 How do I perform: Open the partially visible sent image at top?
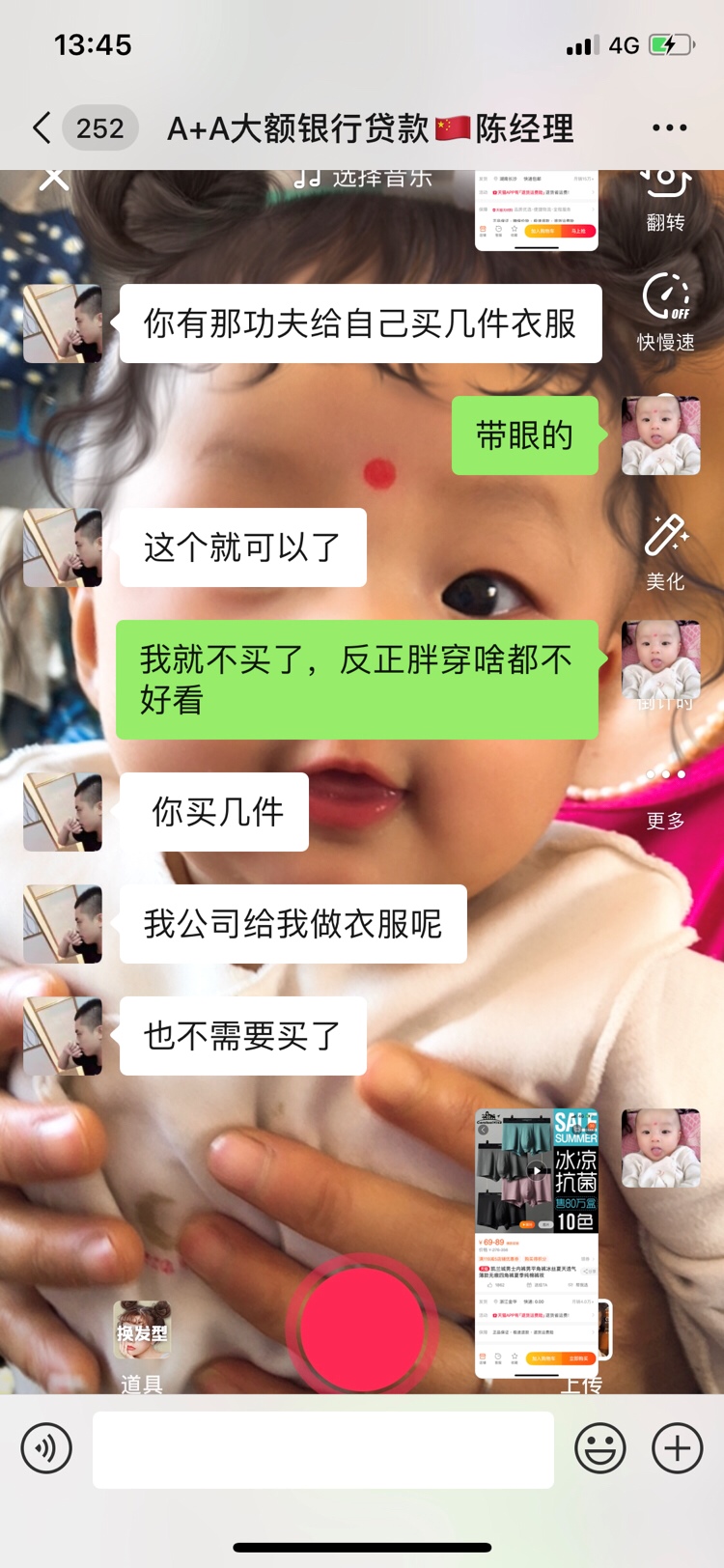[x=537, y=210]
